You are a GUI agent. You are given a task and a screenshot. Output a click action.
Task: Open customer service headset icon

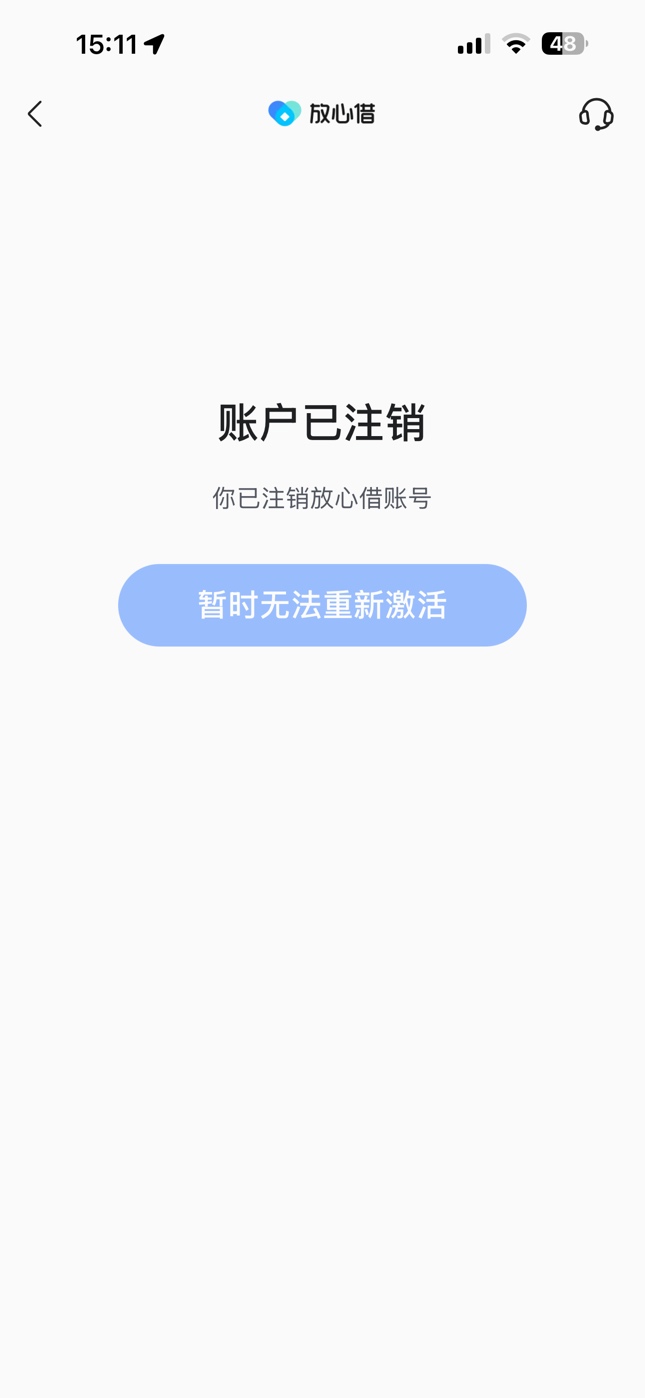[x=596, y=114]
